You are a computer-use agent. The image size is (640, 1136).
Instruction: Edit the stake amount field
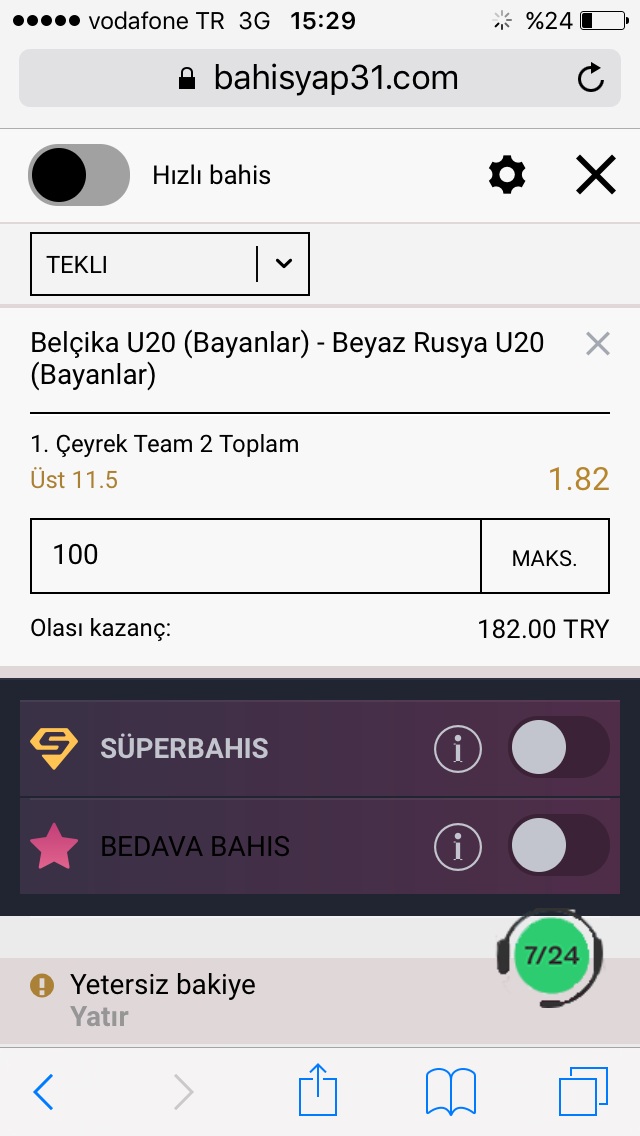pyautogui.click(x=255, y=556)
